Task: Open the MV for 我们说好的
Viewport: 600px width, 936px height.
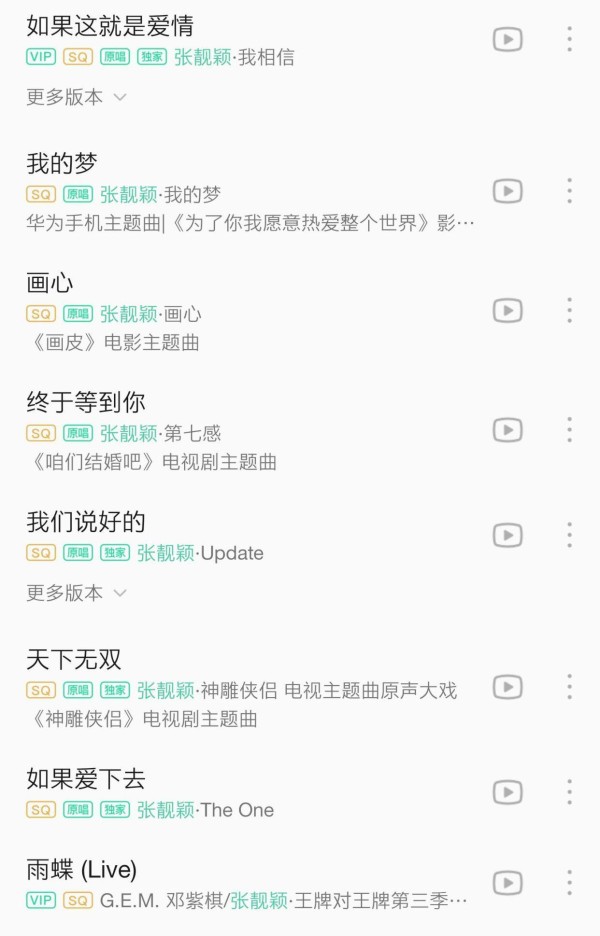Action: 508,535
